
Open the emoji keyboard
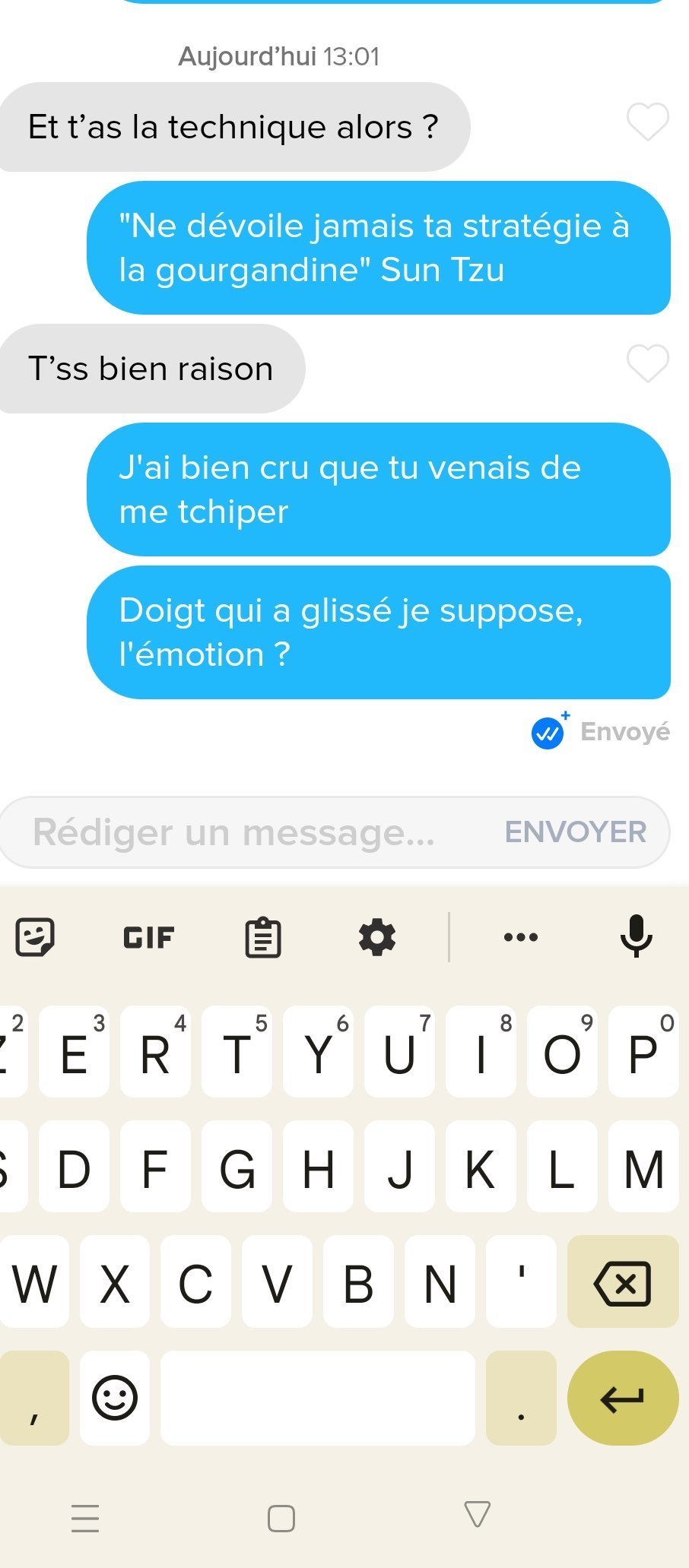coord(115,1398)
